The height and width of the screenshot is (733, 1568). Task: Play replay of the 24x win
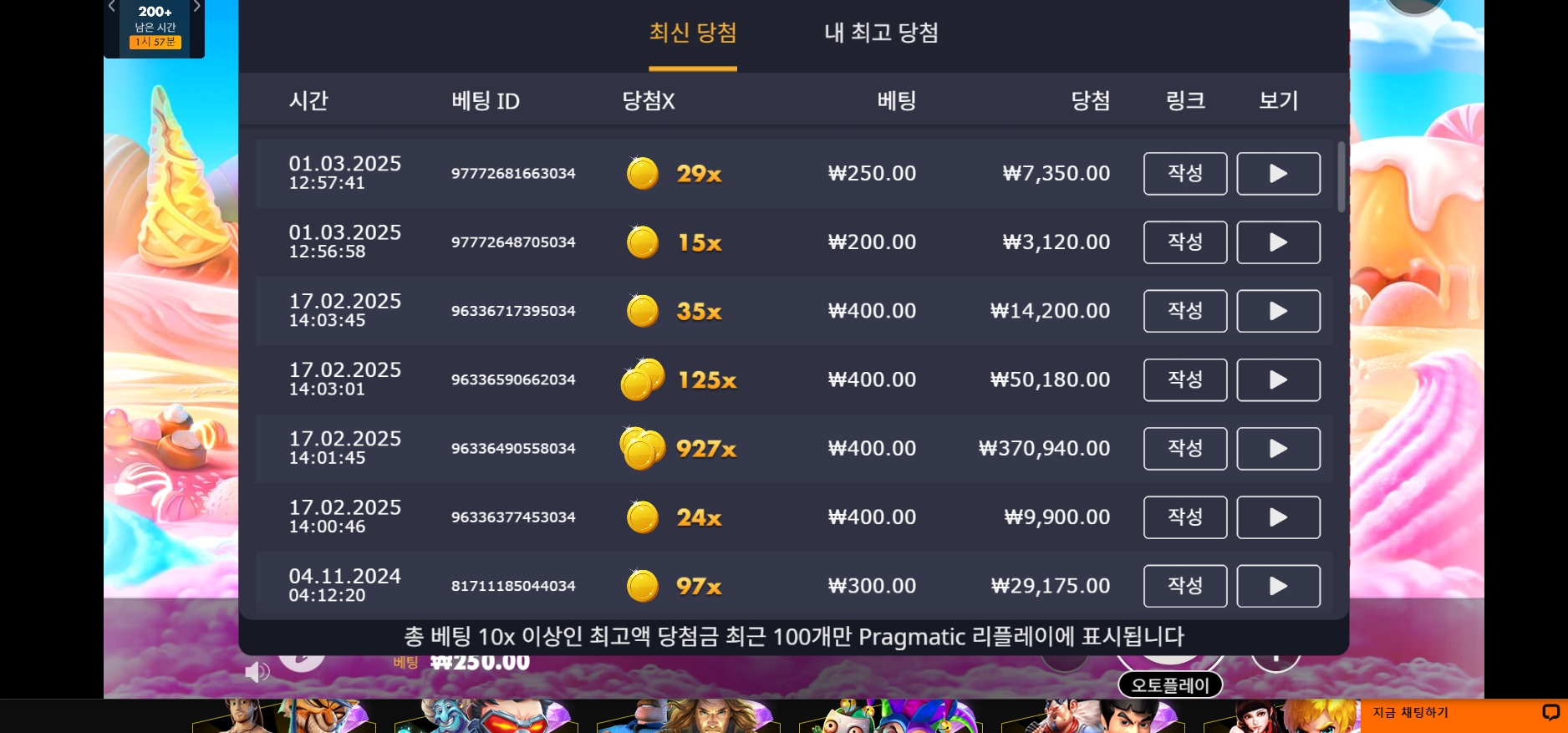1278,517
